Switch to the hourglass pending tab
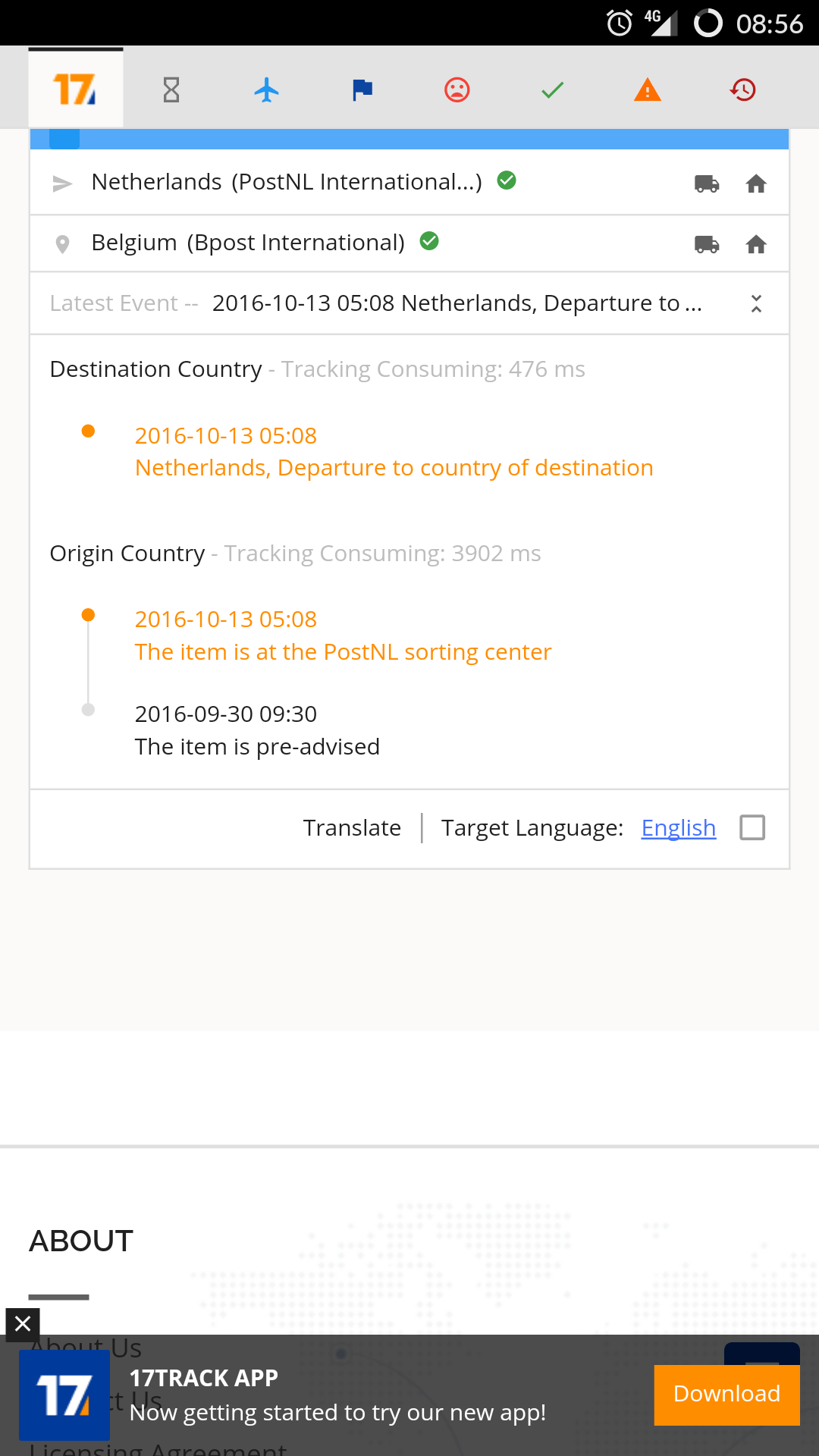Viewport: 819px width, 1456px height. [x=171, y=90]
